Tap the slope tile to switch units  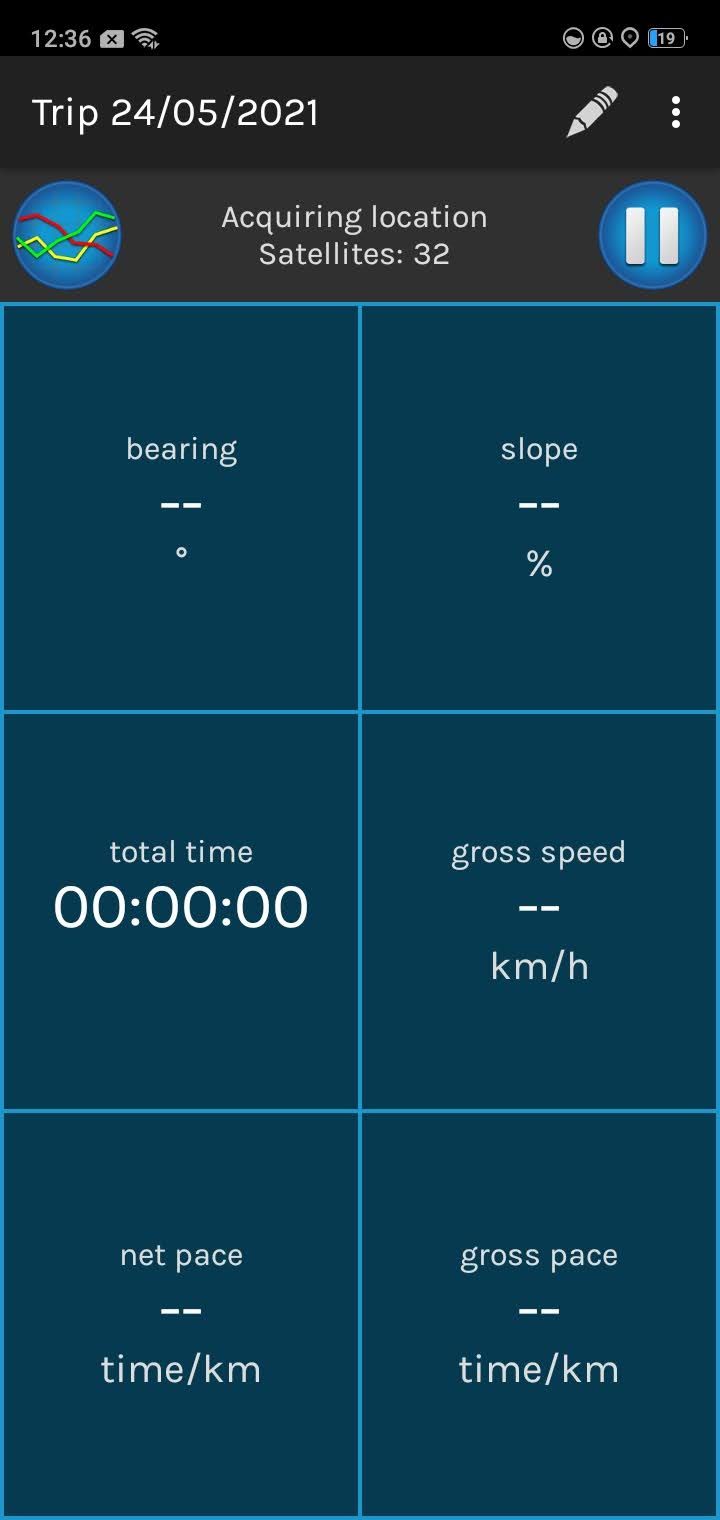(x=540, y=505)
